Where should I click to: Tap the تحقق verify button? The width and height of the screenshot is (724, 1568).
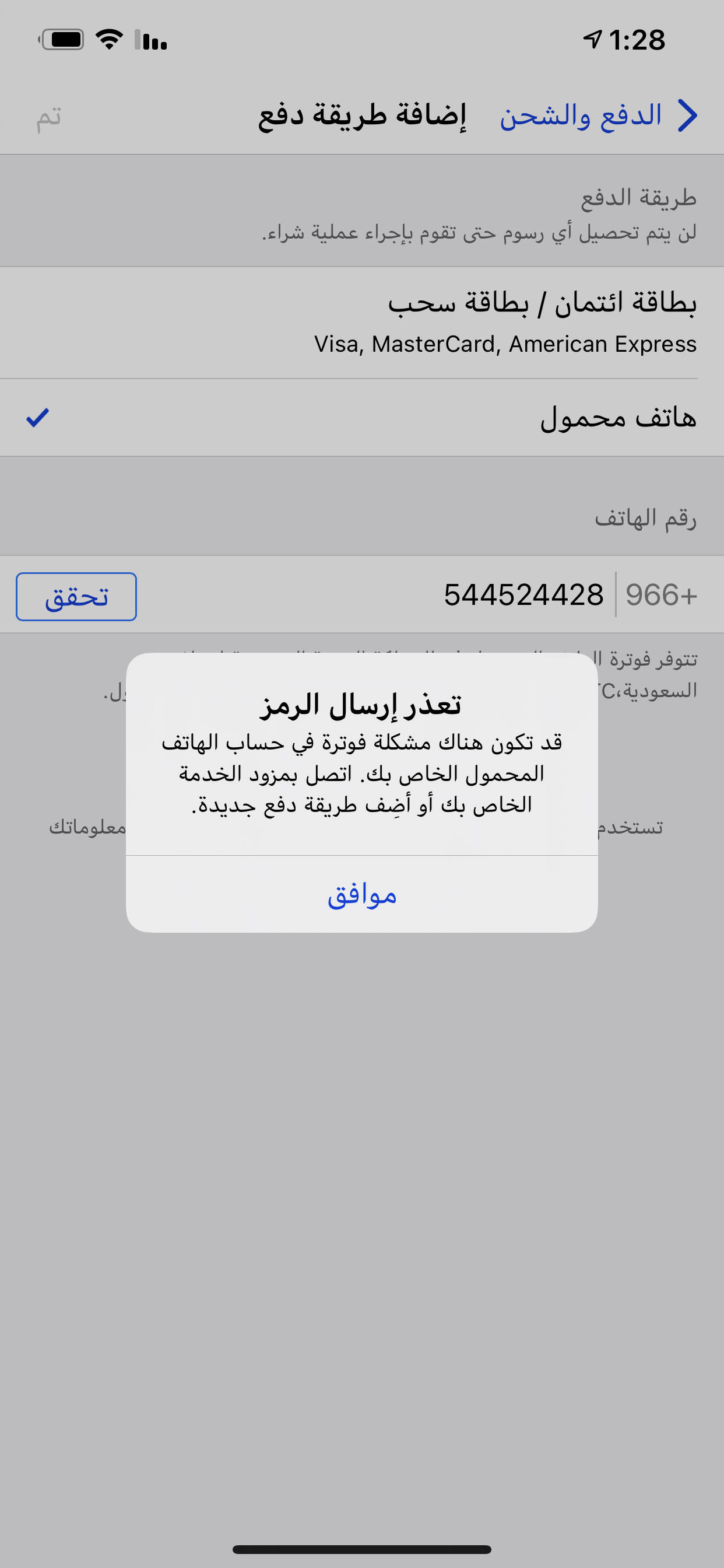pyautogui.click(x=76, y=597)
